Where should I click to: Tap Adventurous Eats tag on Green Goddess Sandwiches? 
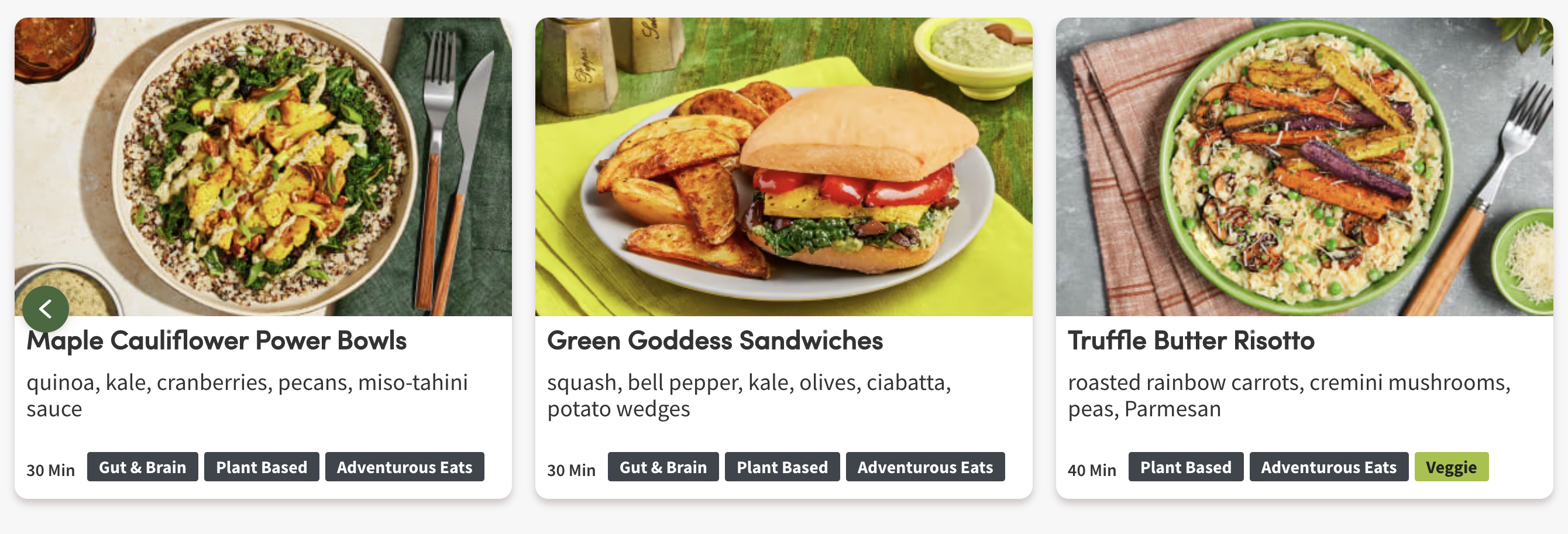tap(924, 467)
